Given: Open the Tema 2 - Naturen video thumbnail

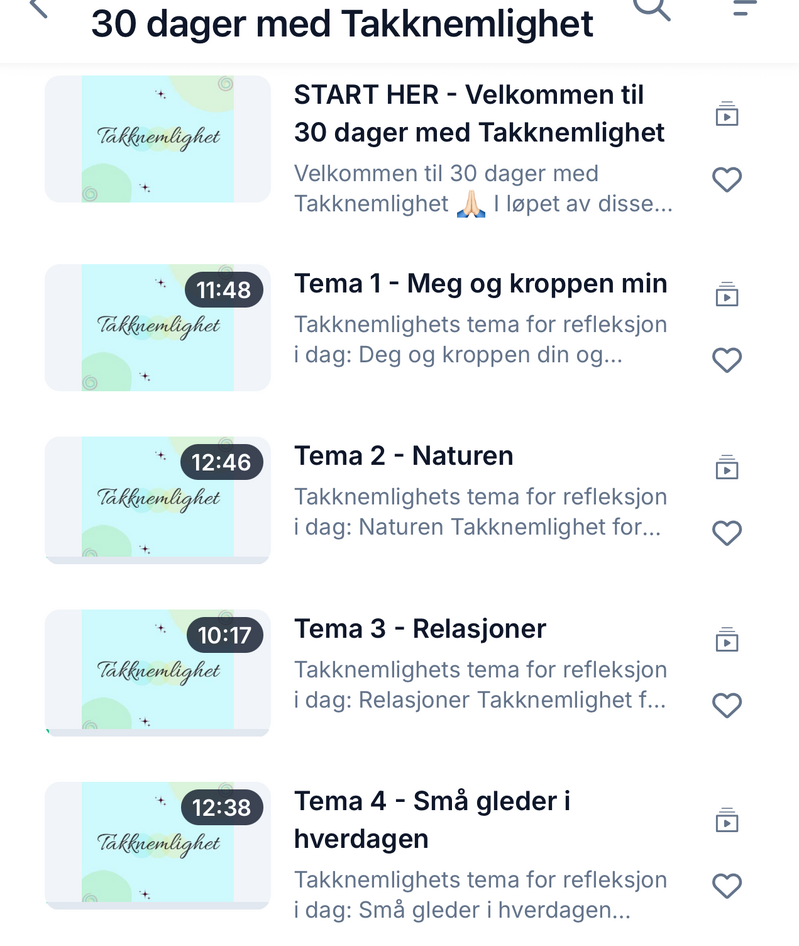Looking at the screenshot, I should click(158, 499).
